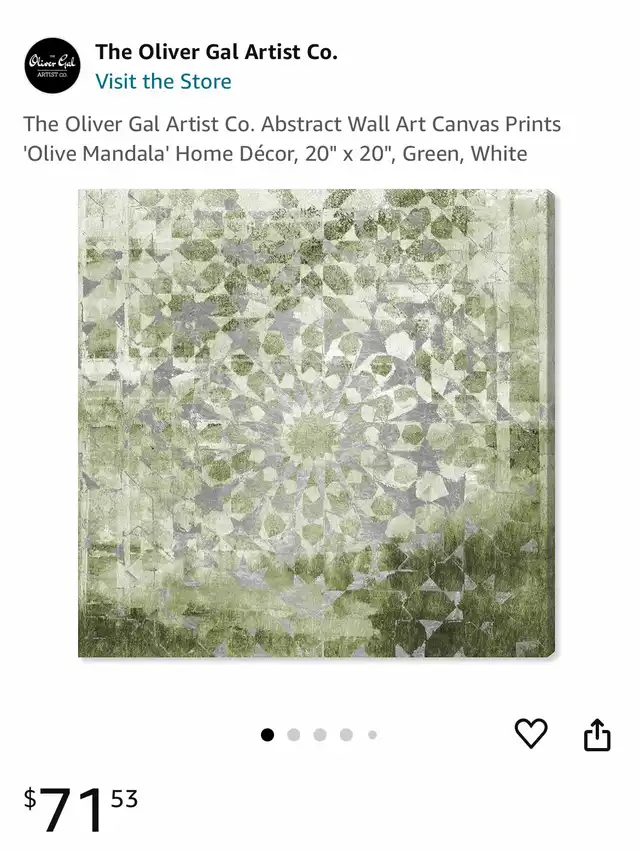
Task: Share this product listing
Action: (x=596, y=735)
